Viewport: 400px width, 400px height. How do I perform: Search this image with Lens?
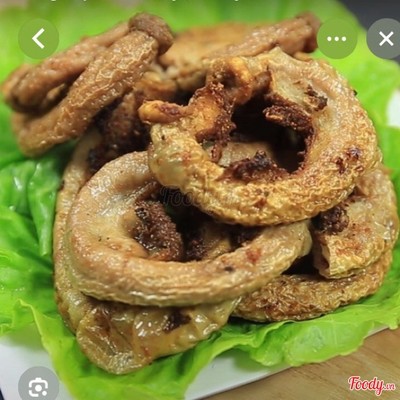(38, 387)
